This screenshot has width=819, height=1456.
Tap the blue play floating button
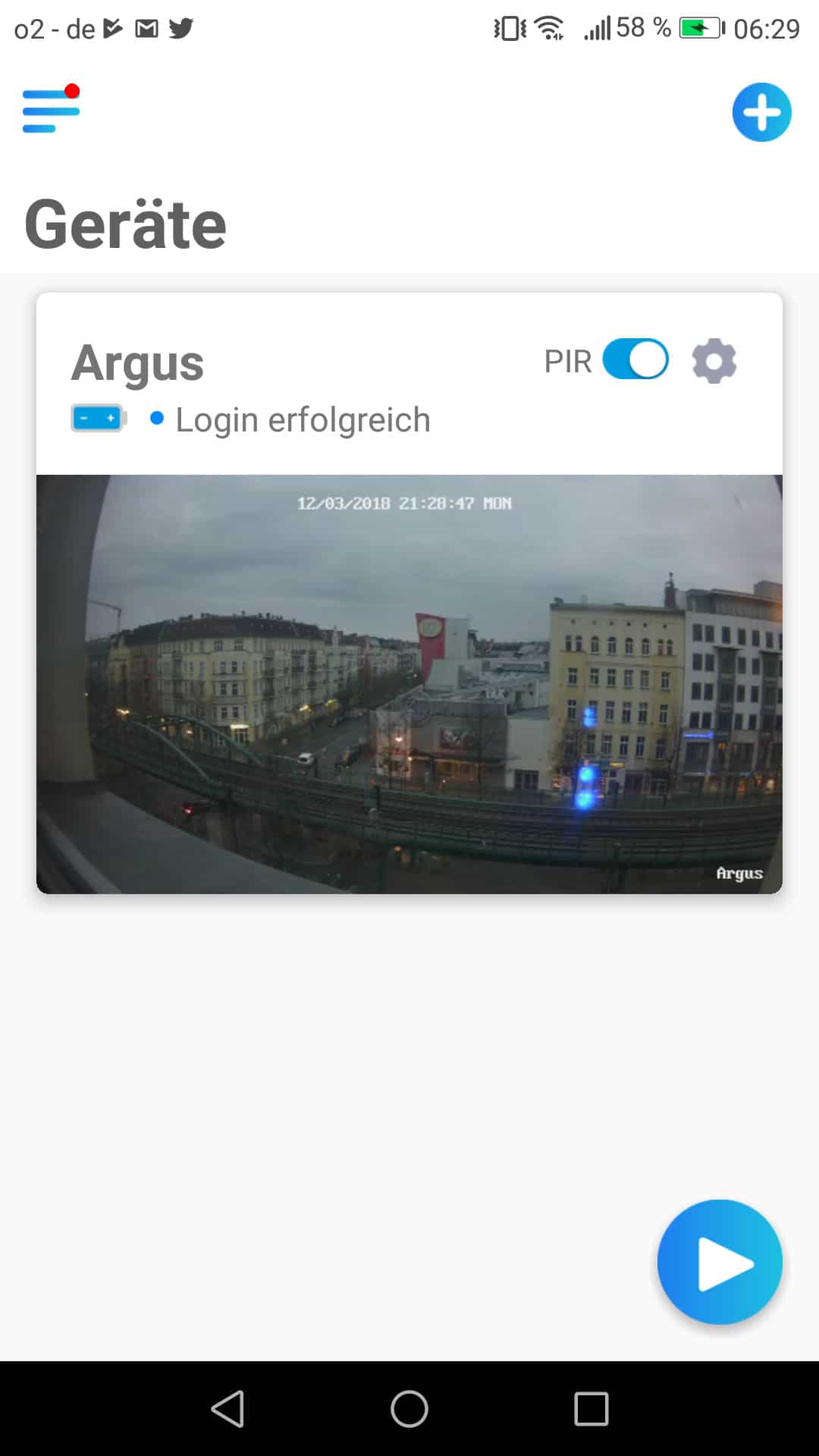click(719, 1262)
